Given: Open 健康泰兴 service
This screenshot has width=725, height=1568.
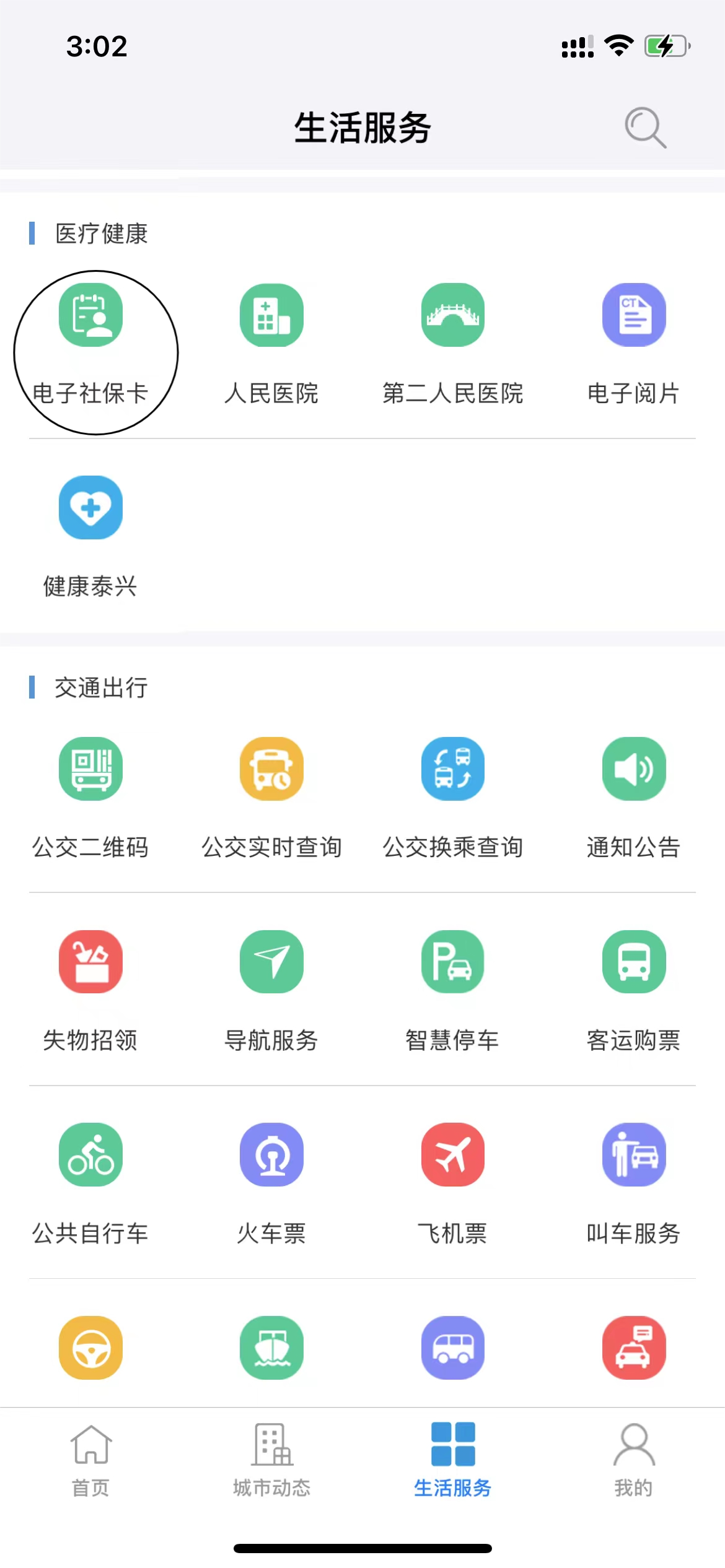Looking at the screenshot, I should 90,508.
